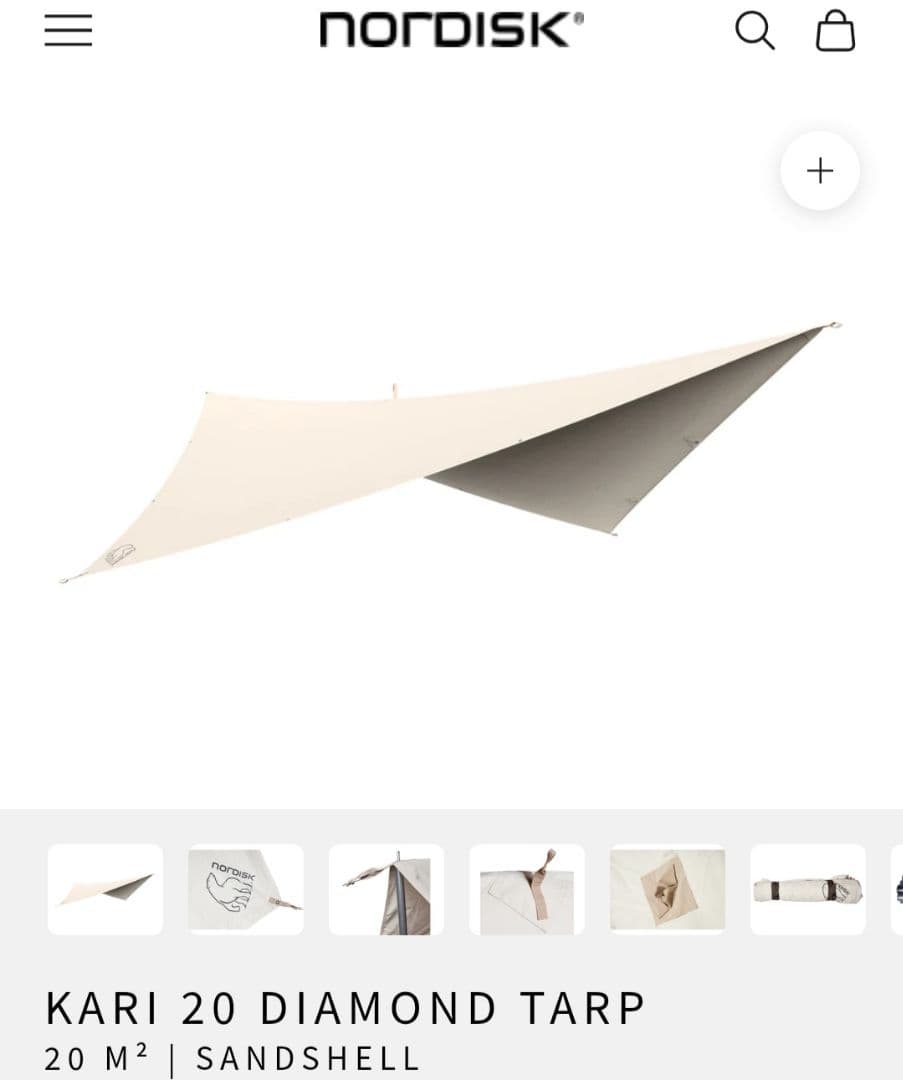Open the search icon

(x=754, y=31)
